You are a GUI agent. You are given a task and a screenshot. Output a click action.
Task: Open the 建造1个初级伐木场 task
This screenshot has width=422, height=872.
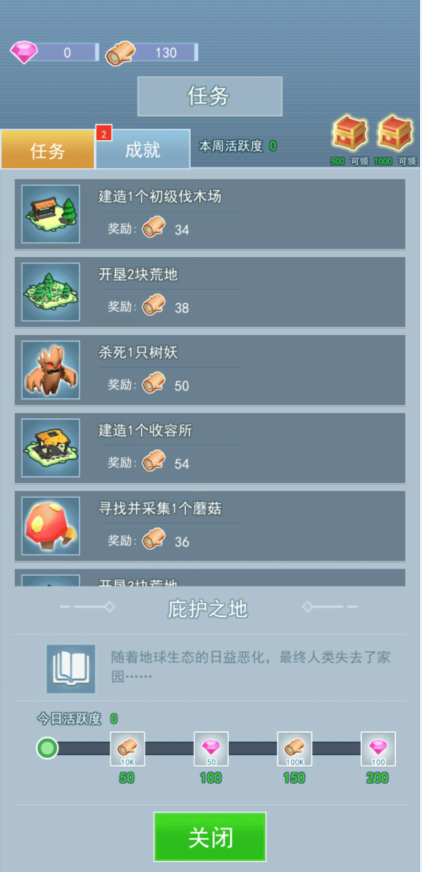210,214
